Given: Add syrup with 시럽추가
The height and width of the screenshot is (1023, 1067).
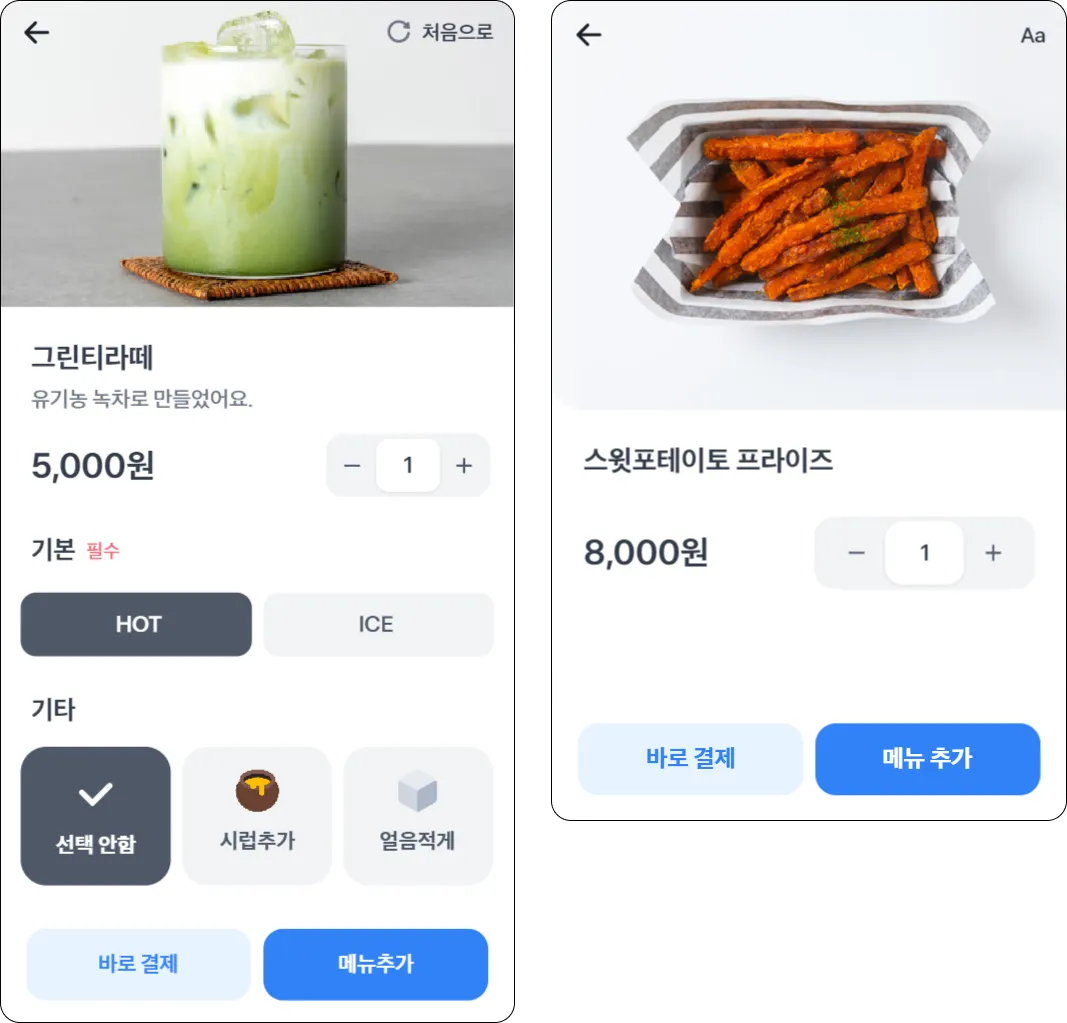Looking at the screenshot, I should pyautogui.click(x=257, y=816).
